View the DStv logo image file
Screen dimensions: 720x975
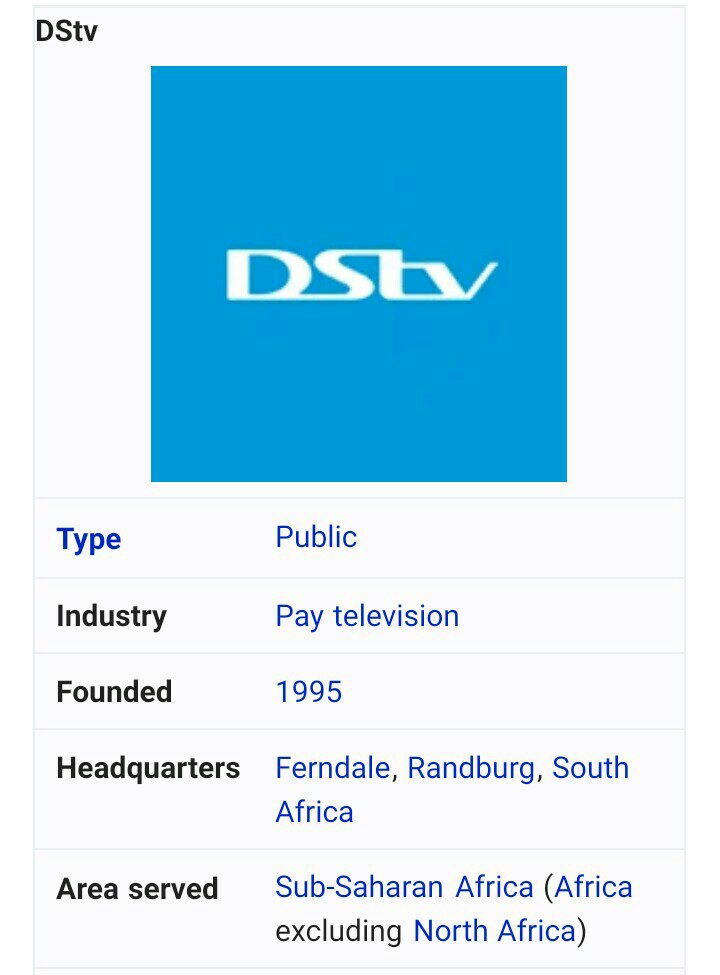coord(359,274)
